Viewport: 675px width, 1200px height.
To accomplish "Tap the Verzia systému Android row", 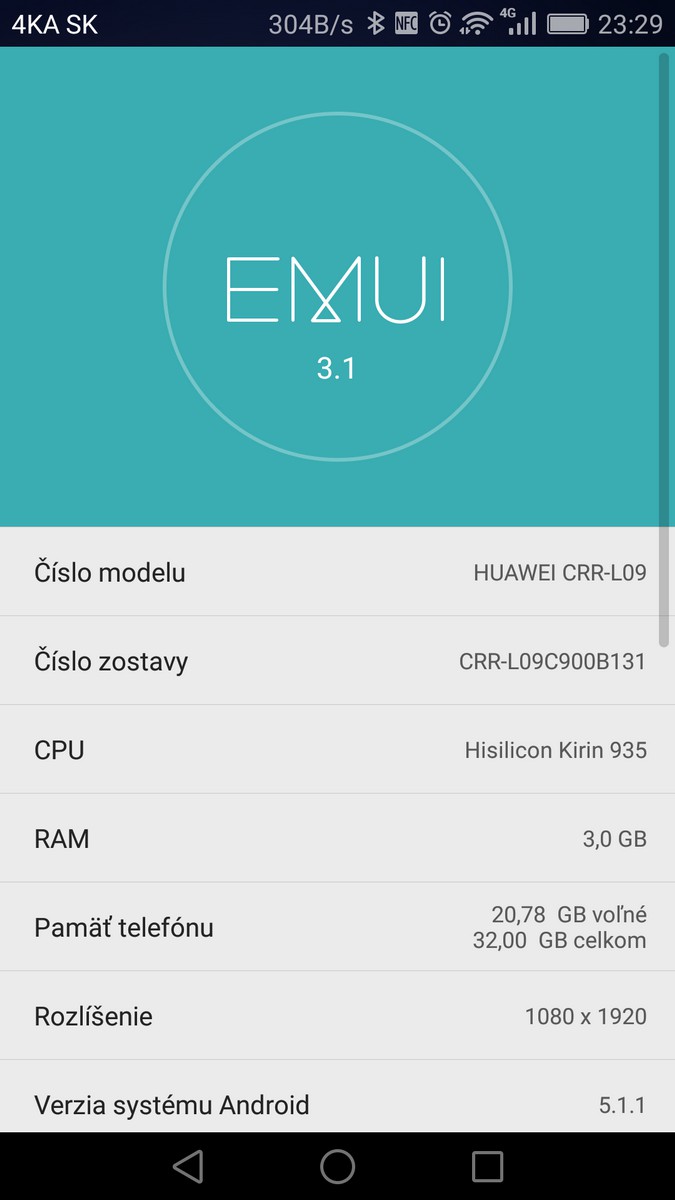I will coord(337,1103).
